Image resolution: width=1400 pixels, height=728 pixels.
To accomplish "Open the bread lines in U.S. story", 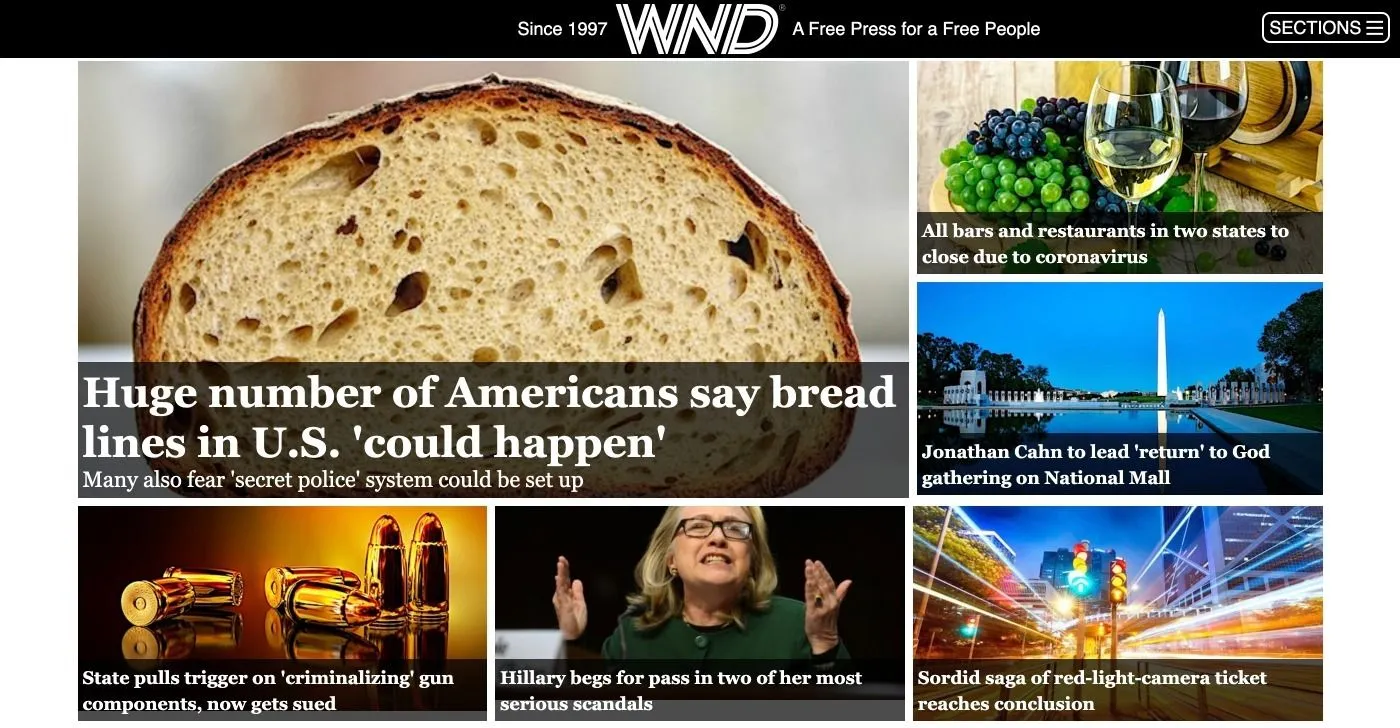I will tap(488, 417).
